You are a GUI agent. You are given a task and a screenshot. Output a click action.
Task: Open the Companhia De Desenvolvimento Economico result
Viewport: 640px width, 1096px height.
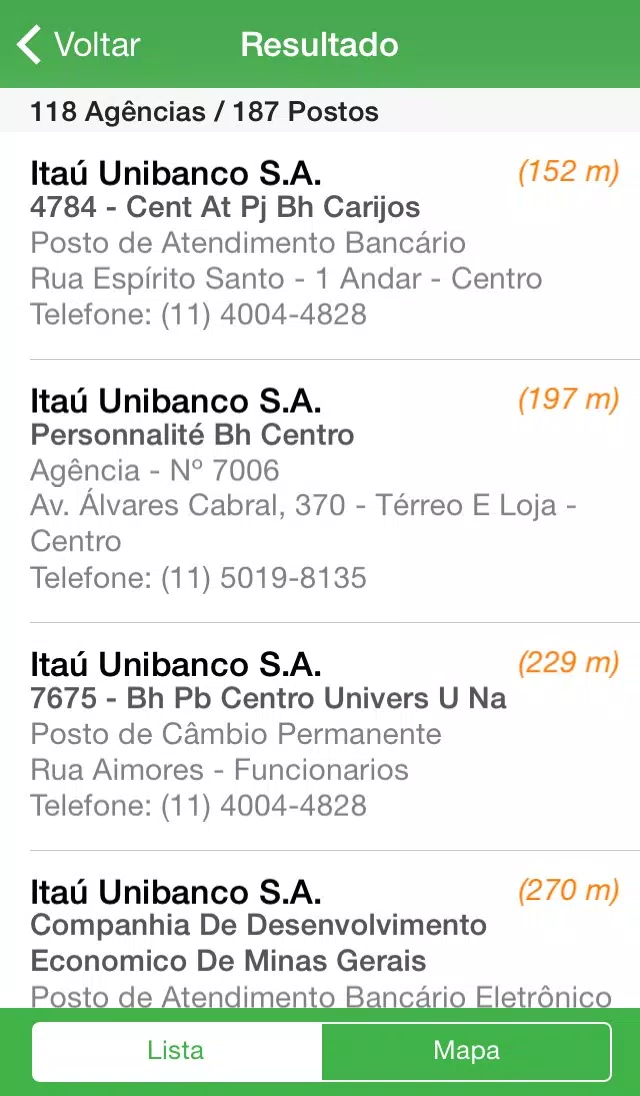[x=320, y=930]
